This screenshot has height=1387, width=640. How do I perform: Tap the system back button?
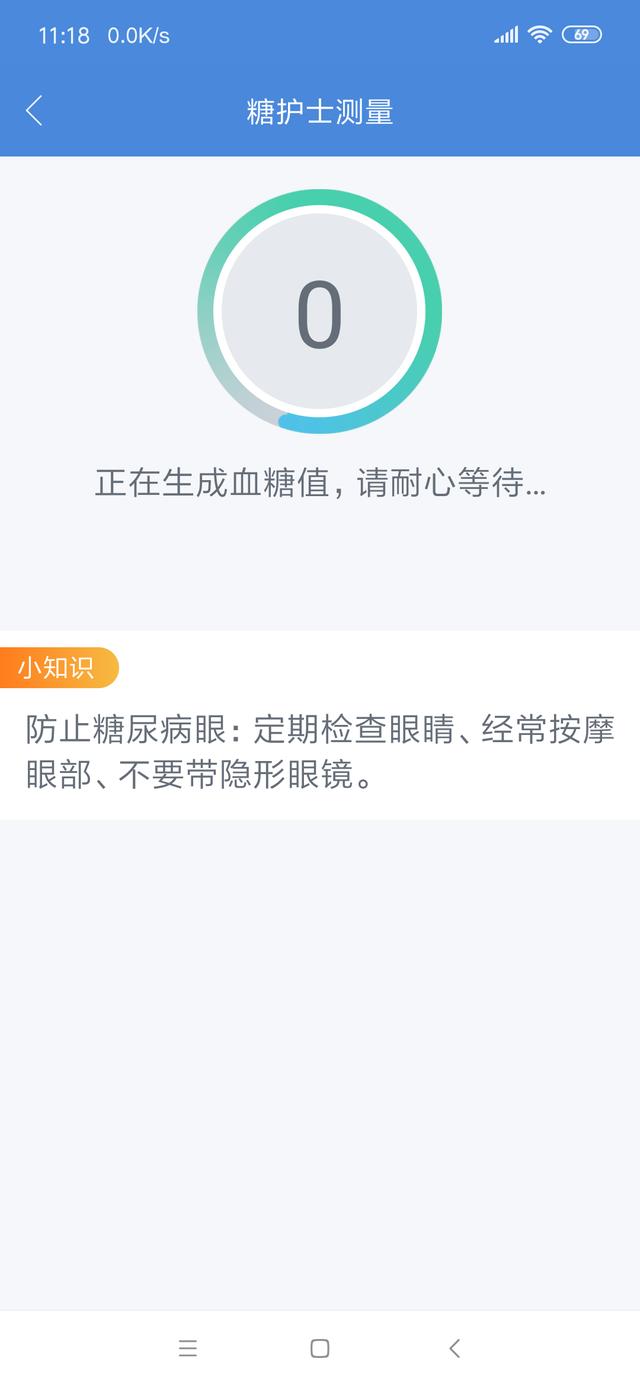[454, 1348]
